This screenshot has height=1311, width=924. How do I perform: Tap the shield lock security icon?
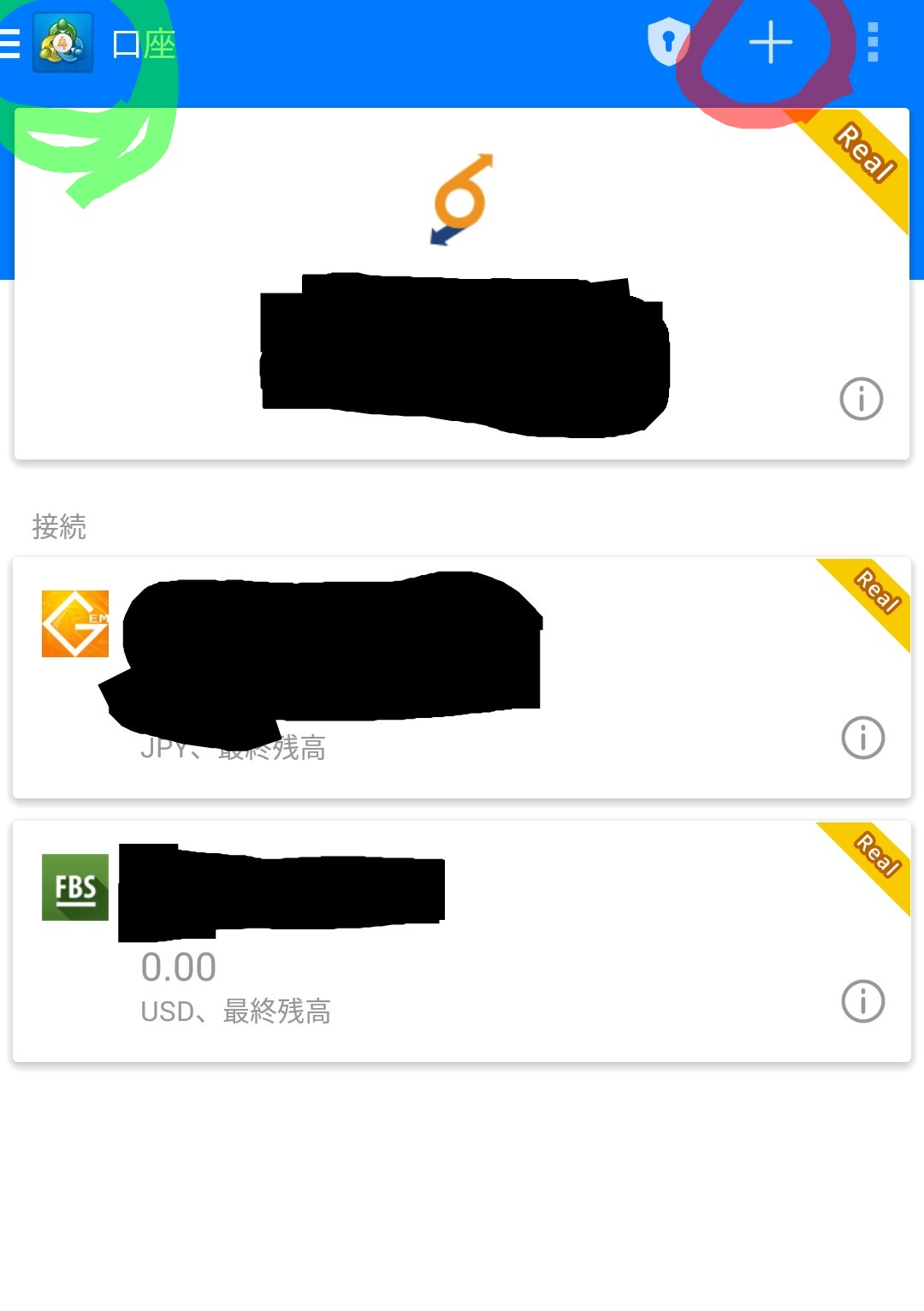[668, 41]
